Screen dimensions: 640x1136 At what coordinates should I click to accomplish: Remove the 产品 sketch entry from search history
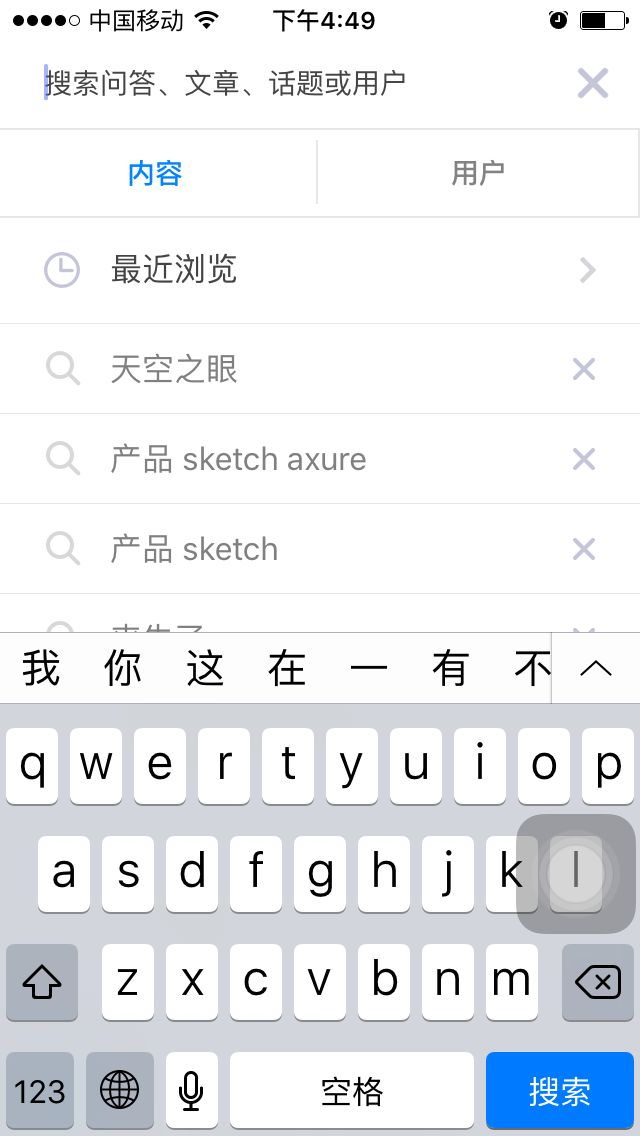[x=583, y=549]
